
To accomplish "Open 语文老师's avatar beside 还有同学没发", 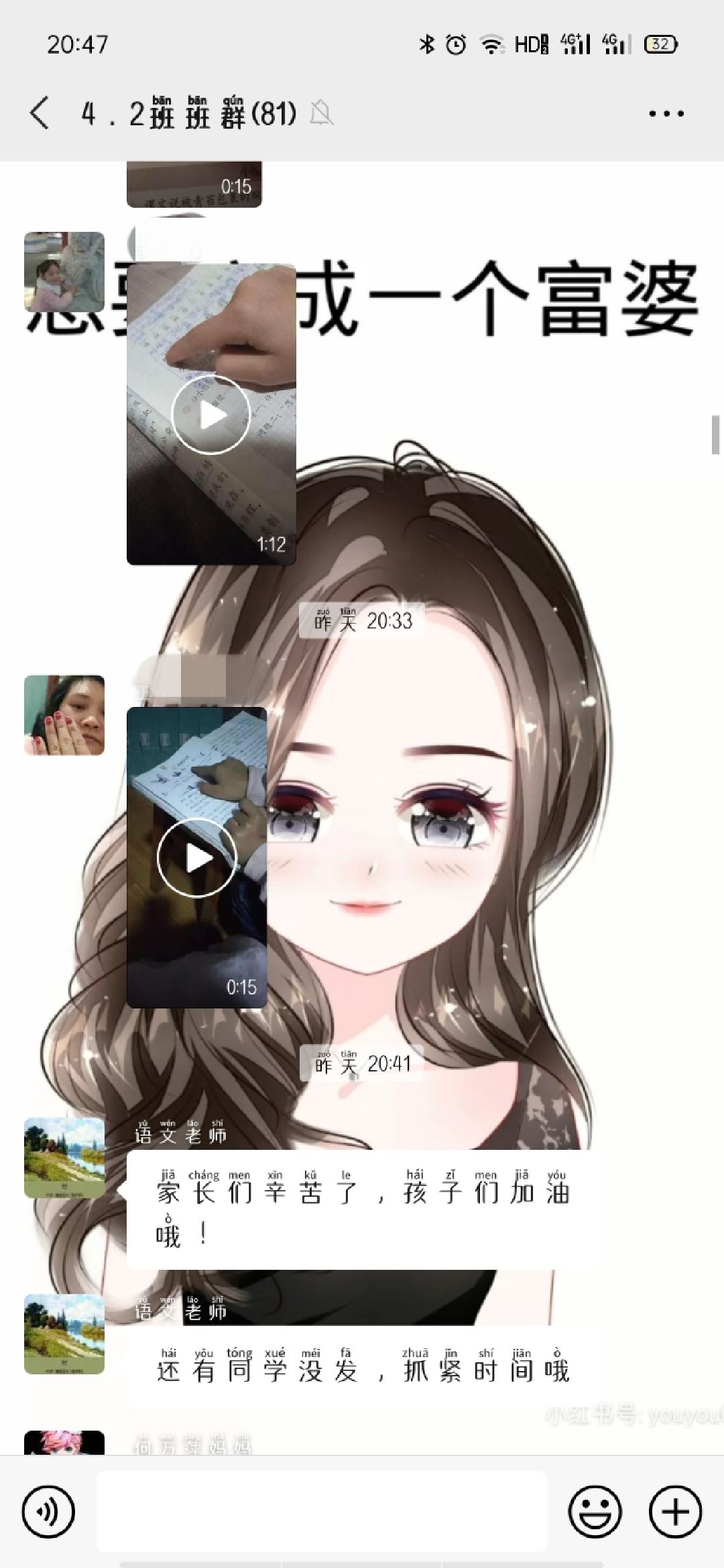I will pos(64,1334).
